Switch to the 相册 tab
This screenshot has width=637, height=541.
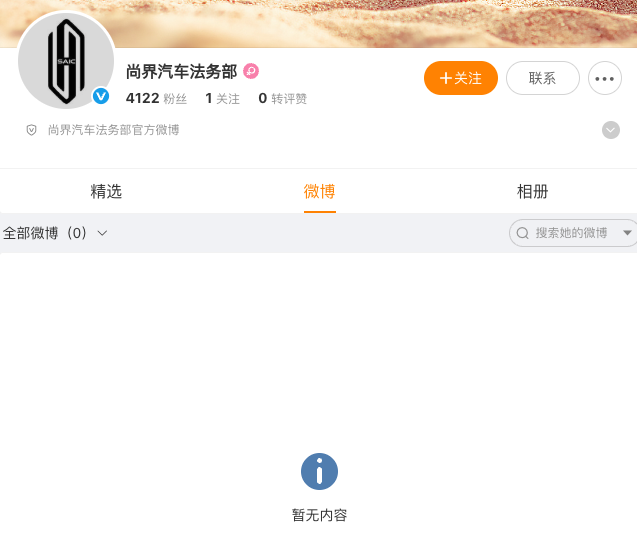(532, 192)
